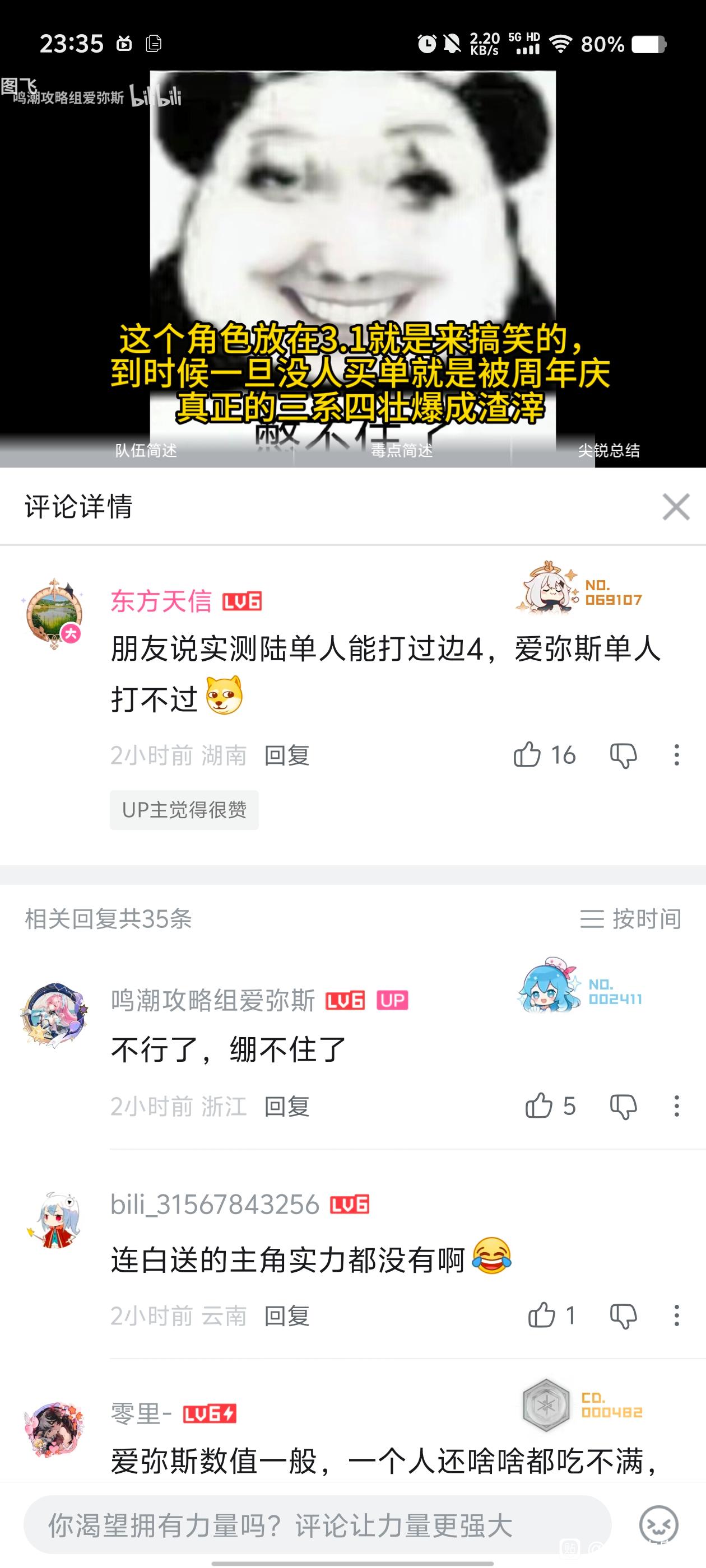Image resolution: width=706 pixels, height=1568 pixels.
Task: Open more options on bili_31567843256's reply
Action: point(676,1316)
